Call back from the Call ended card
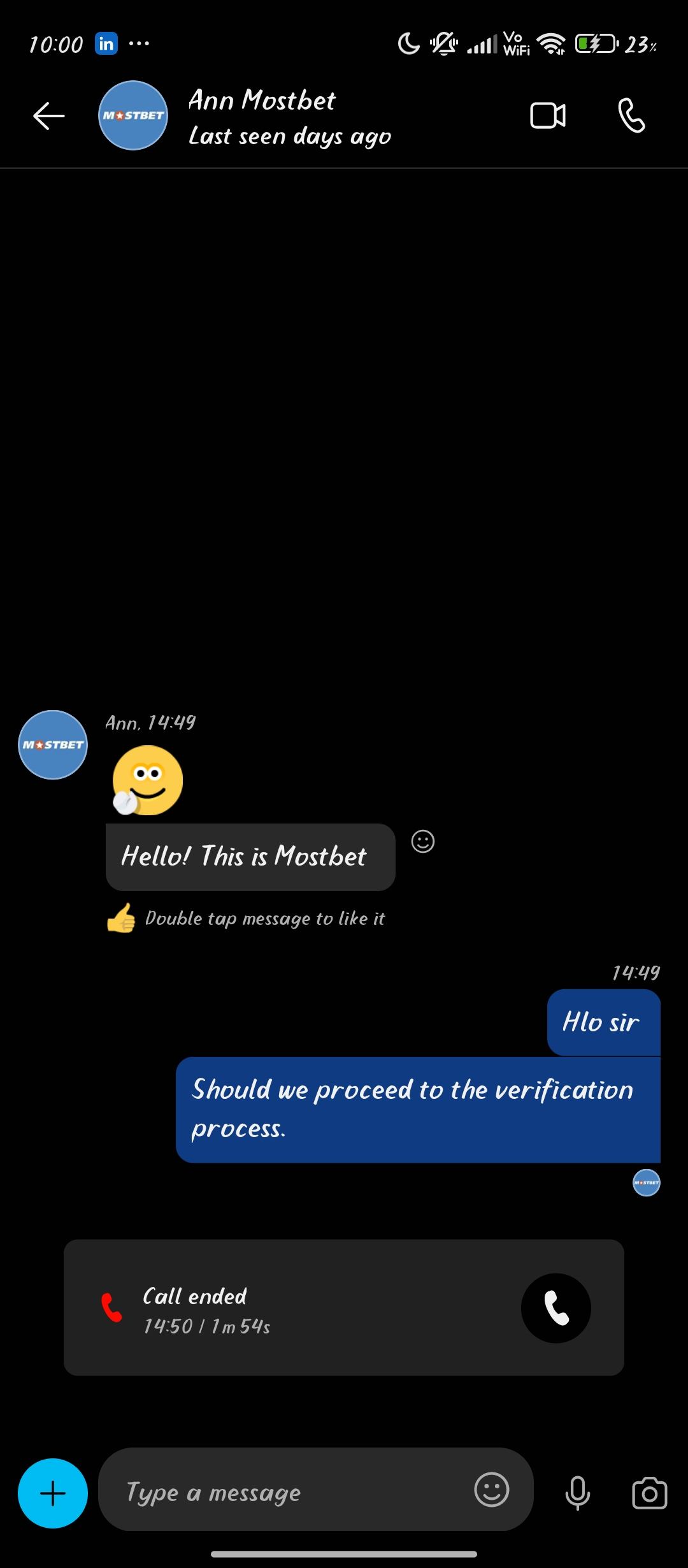The width and height of the screenshot is (688, 1568). 555,1308
